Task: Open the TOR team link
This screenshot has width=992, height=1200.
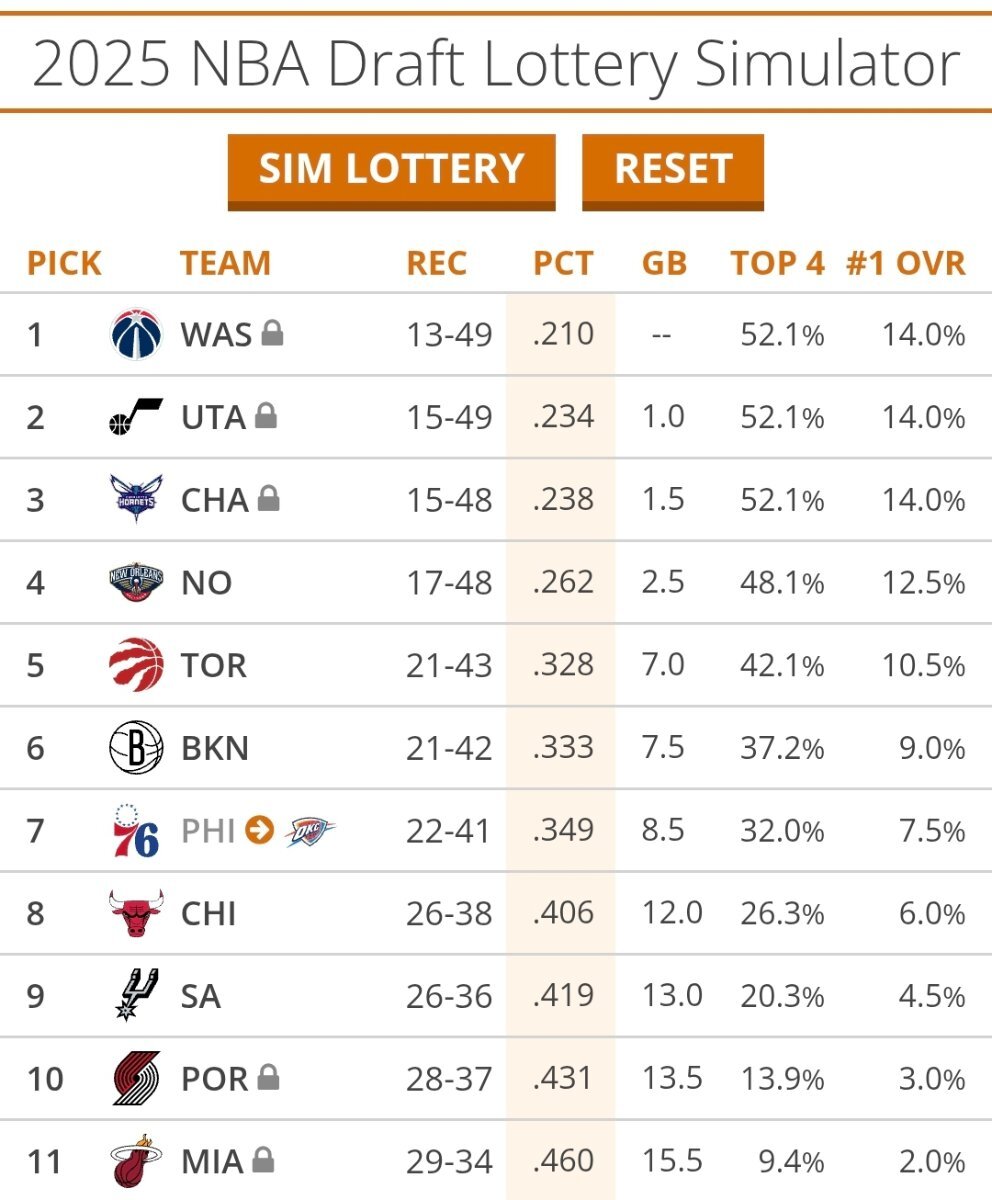Action: tap(213, 666)
